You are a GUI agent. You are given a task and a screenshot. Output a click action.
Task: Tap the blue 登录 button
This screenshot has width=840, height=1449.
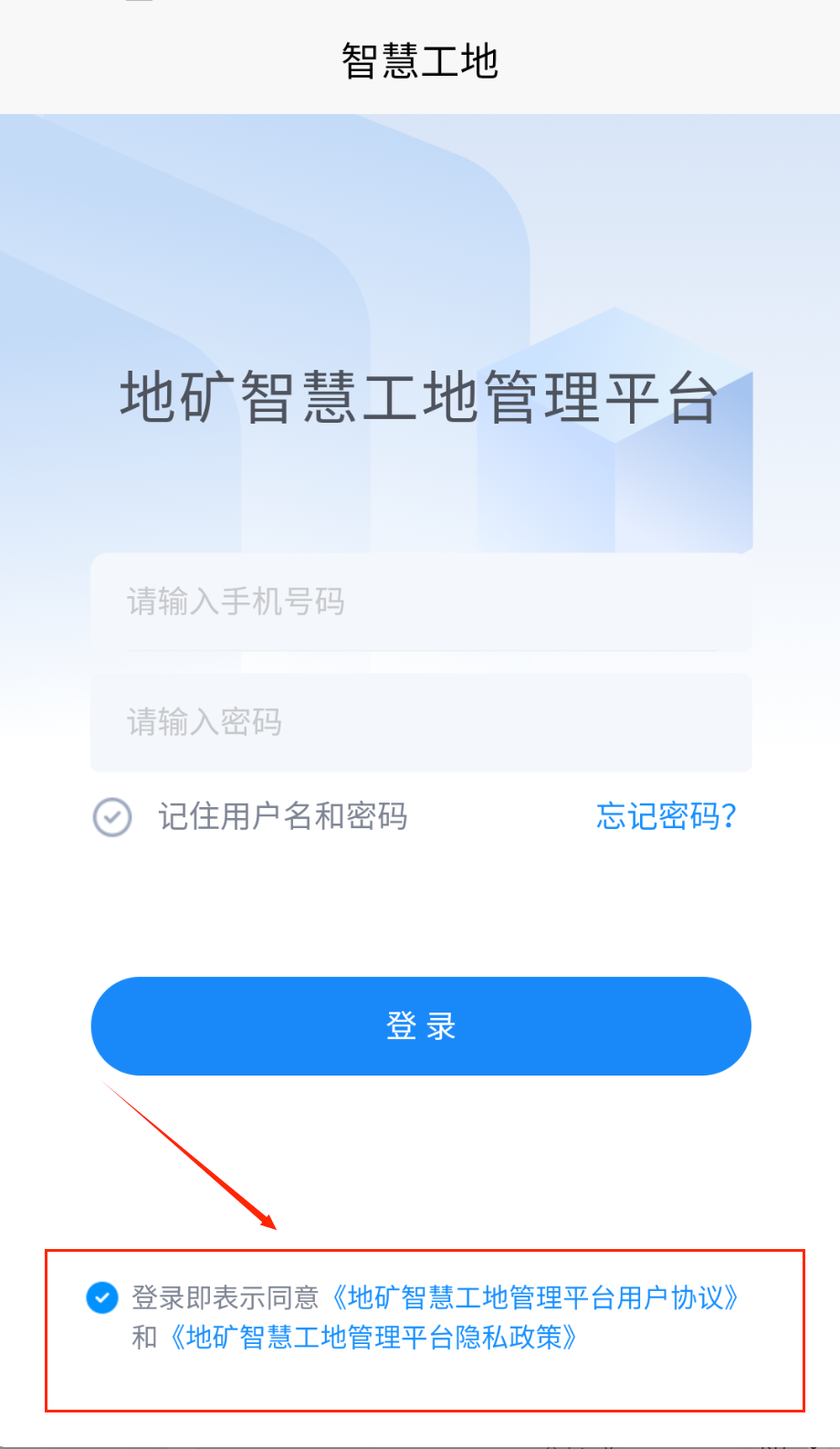coord(421,1026)
